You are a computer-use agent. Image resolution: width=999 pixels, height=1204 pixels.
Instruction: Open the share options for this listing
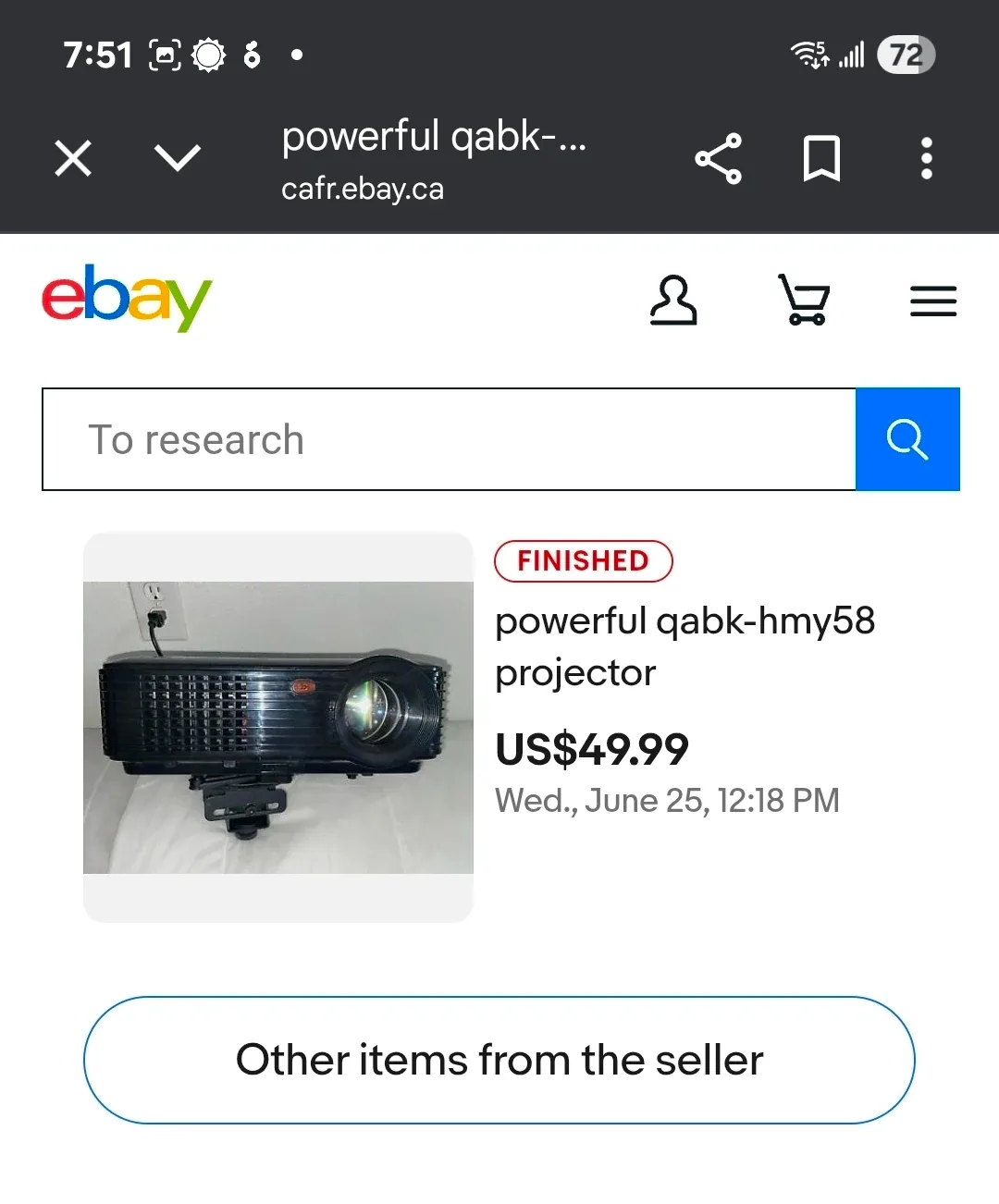pyautogui.click(x=719, y=157)
